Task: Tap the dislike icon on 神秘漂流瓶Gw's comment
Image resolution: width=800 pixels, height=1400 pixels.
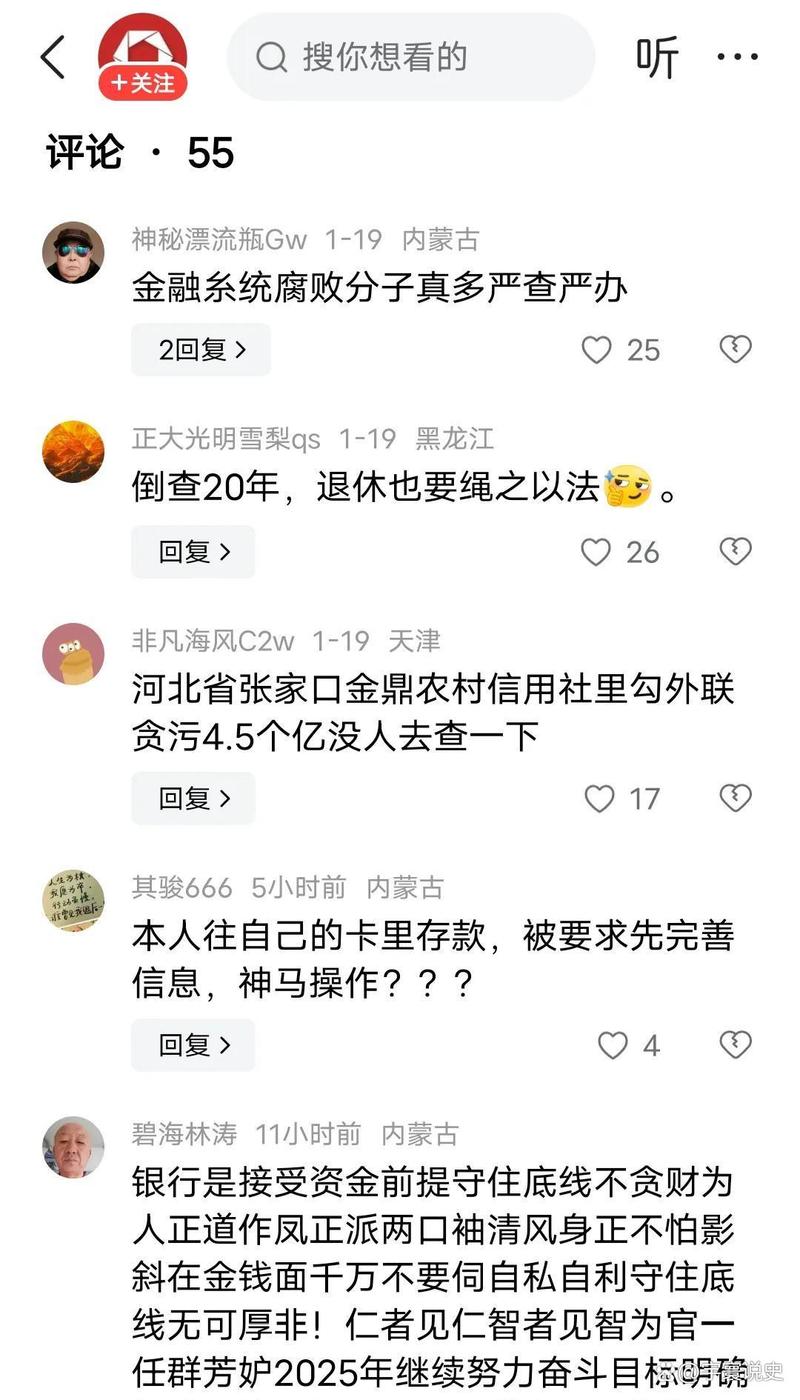Action: click(x=735, y=350)
